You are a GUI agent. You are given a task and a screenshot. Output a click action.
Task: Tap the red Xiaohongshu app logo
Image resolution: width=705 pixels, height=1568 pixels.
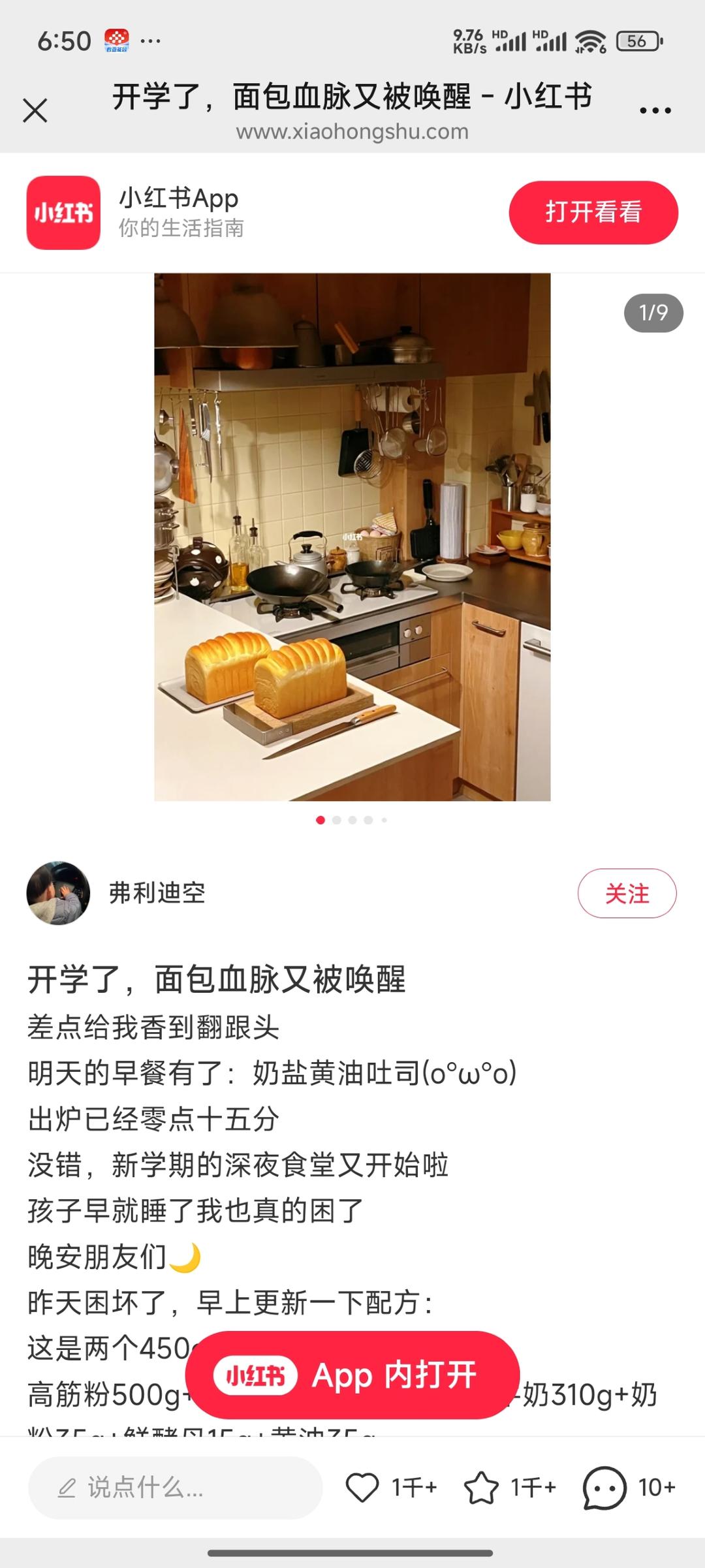(x=63, y=213)
